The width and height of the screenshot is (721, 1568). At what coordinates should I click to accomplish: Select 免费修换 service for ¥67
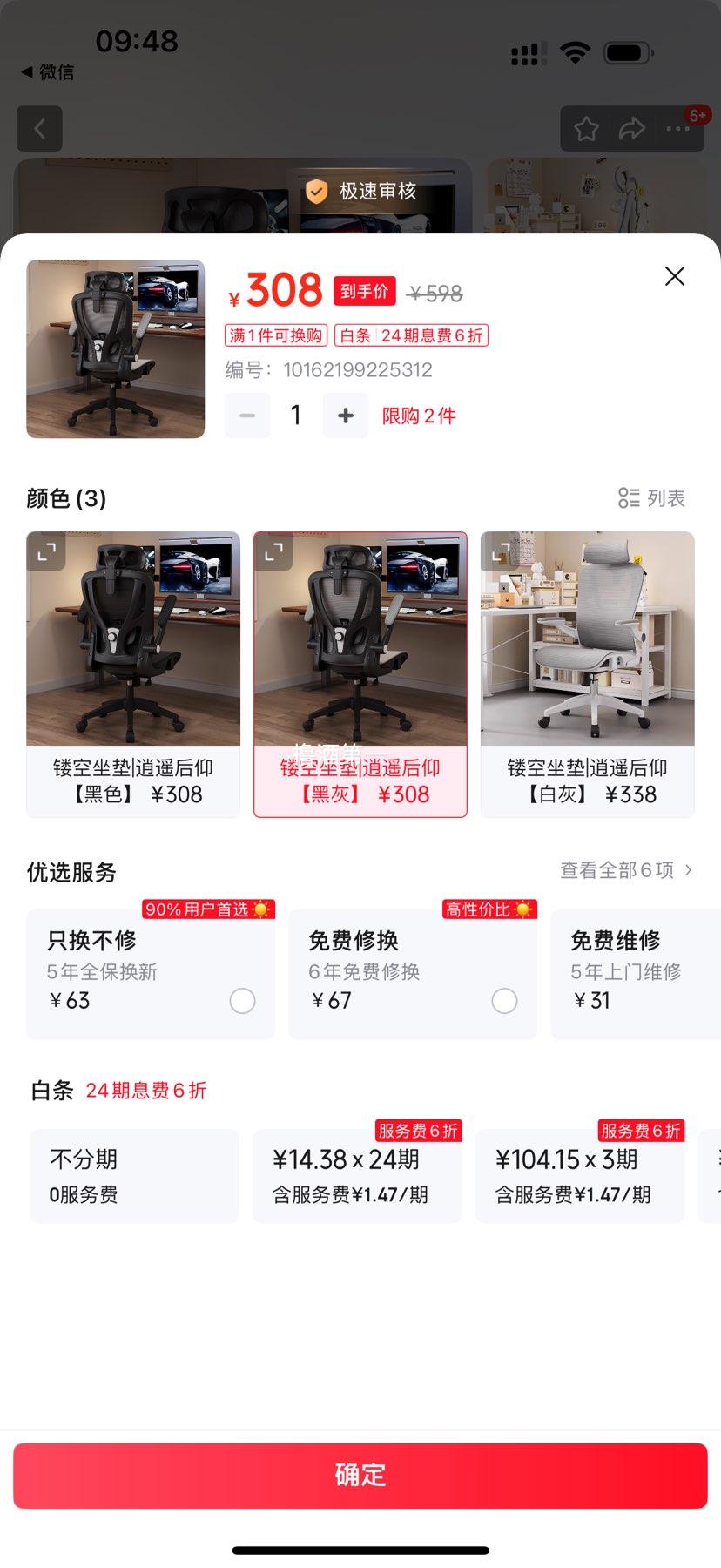click(x=504, y=1001)
